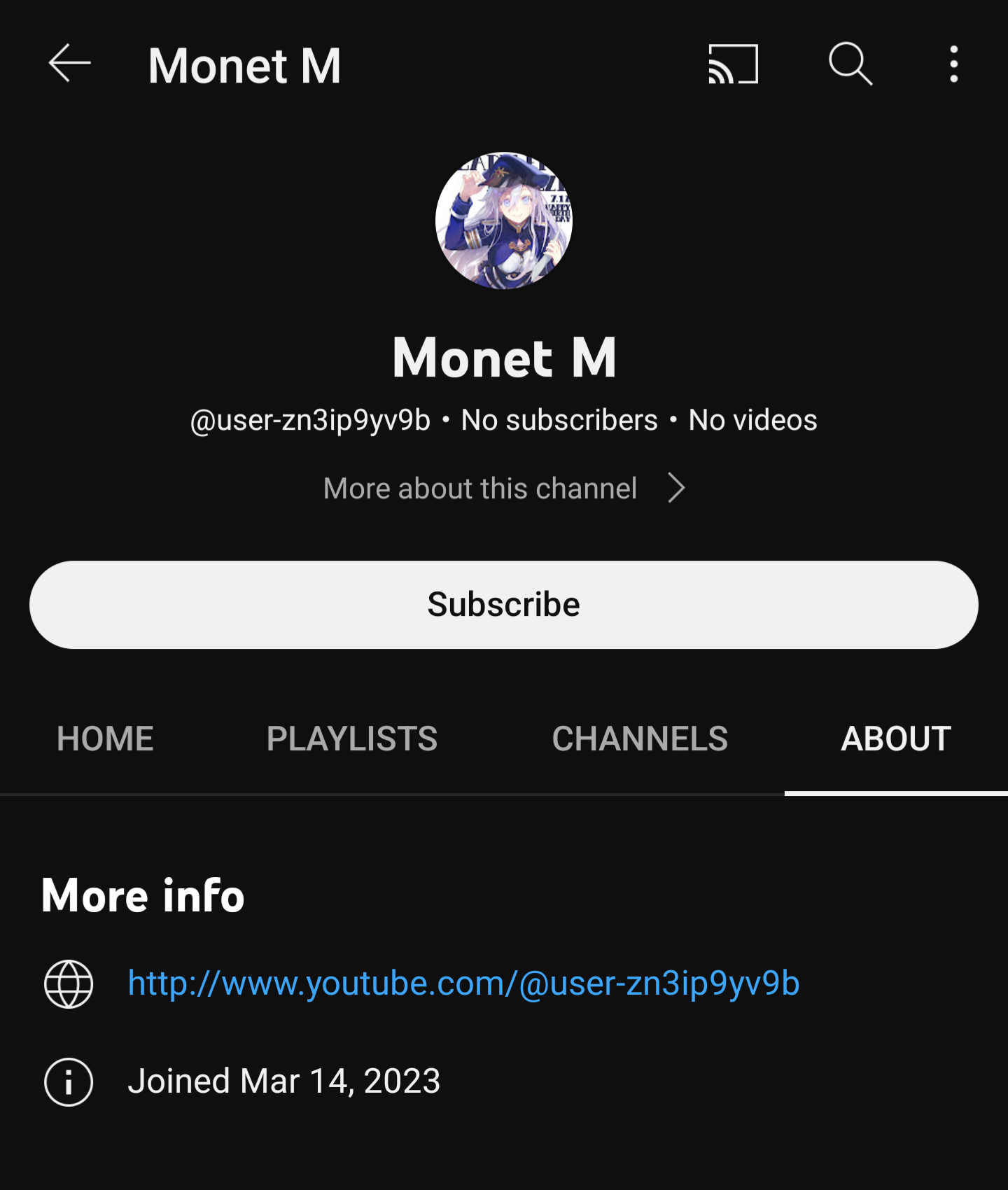Open the three-dot overflow menu

[x=953, y=64]
